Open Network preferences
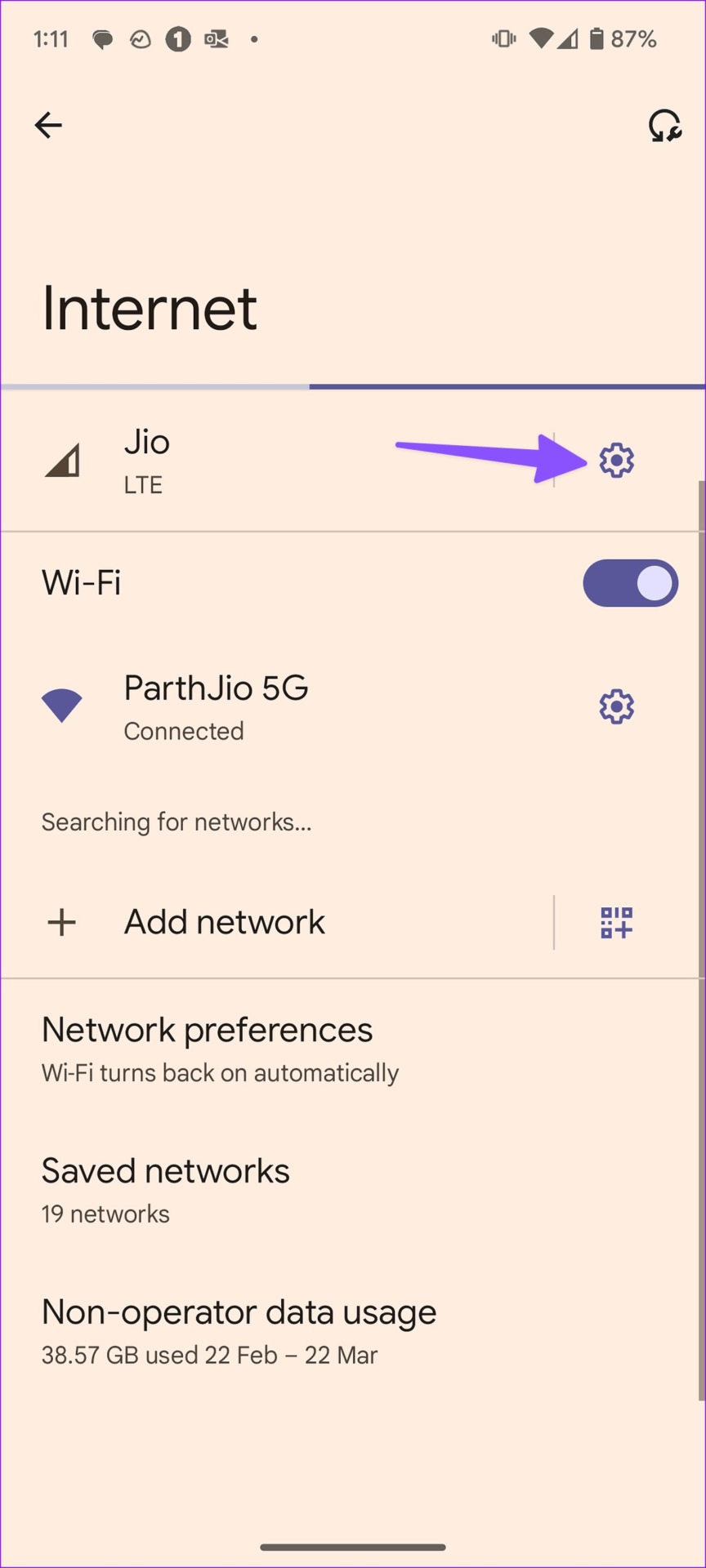 221,1049
